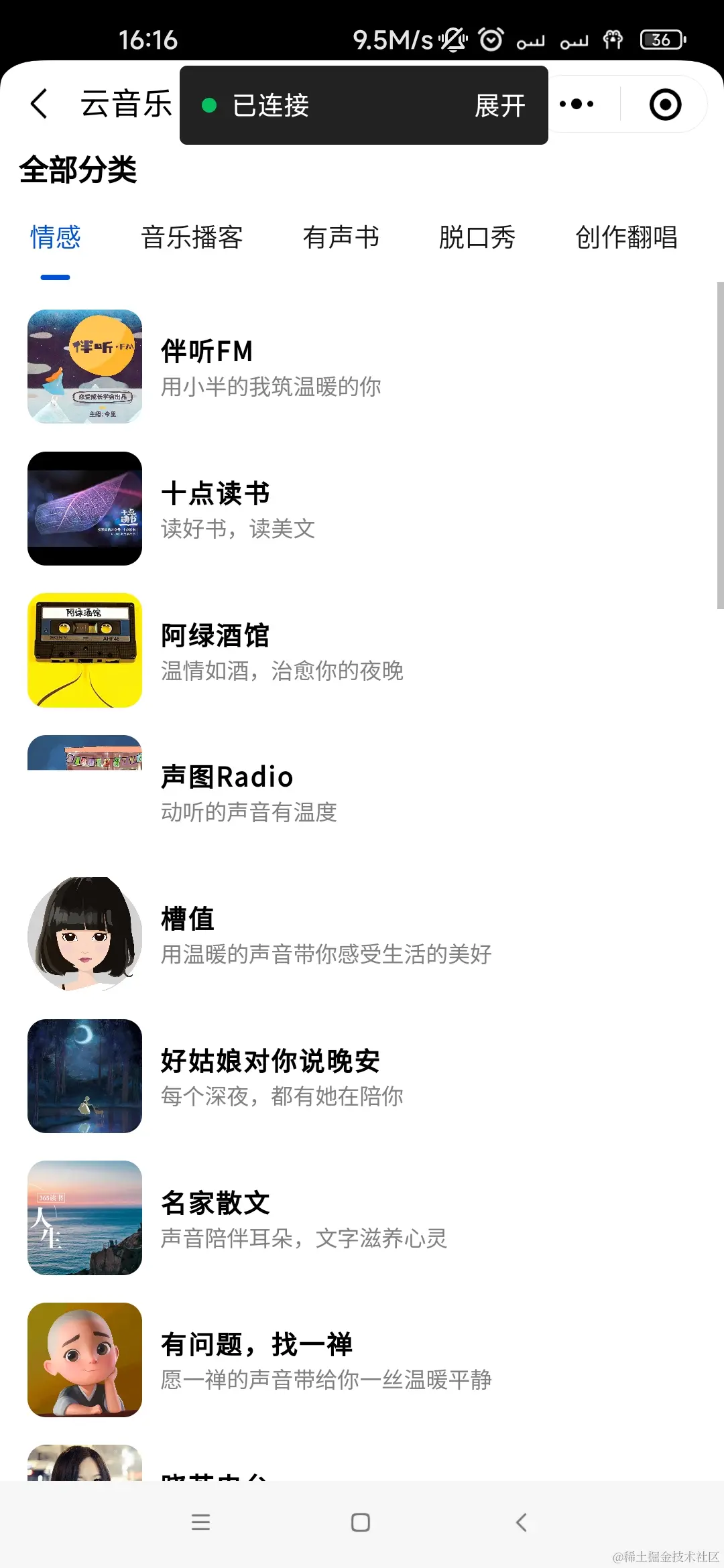724x1568 pixels.
Task: Tap the night scene cover of 好姑娘对你说晚安
Action: 84,1077
